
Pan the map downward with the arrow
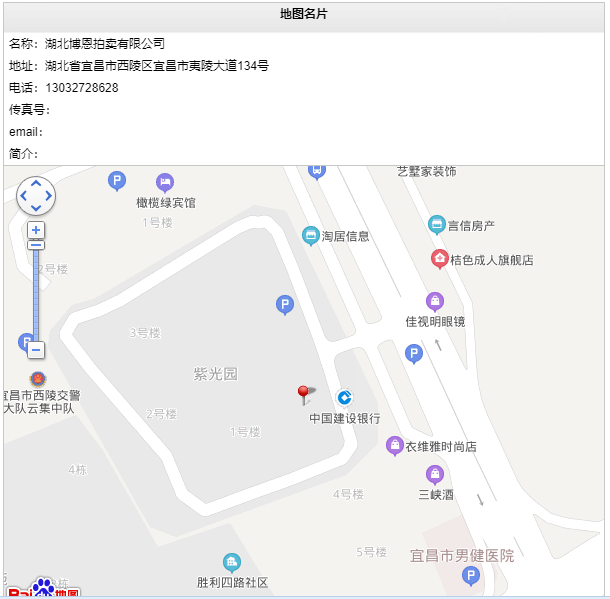coord(36,208)
